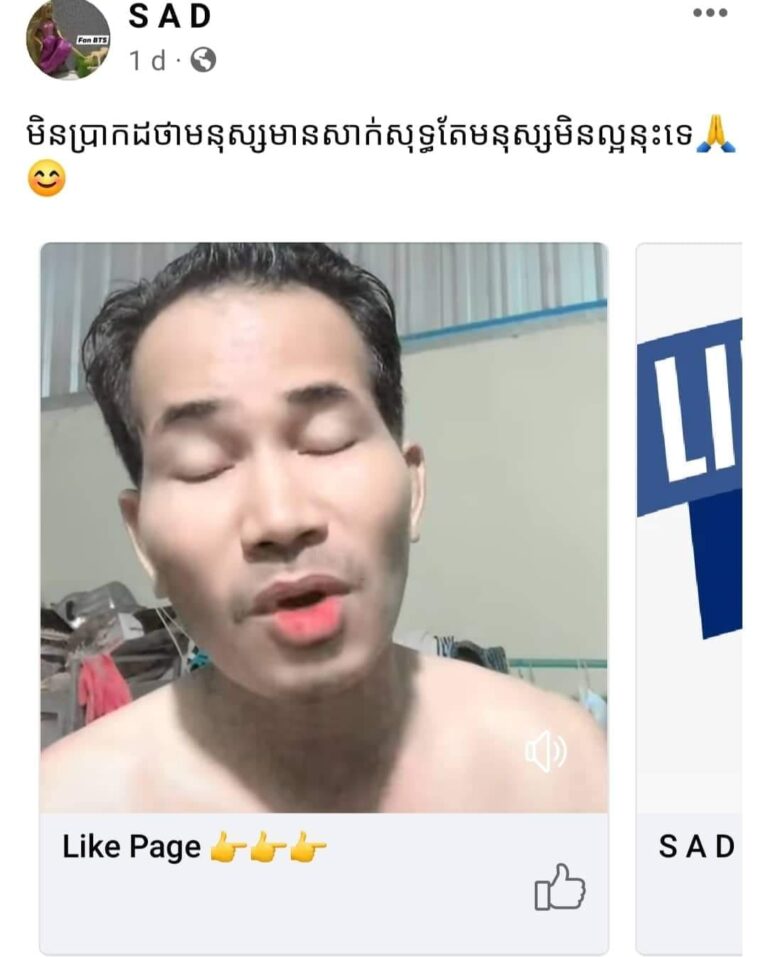Unmute the video with the speaker icon
The image size is (768, 957).
[x=546, y=752]
